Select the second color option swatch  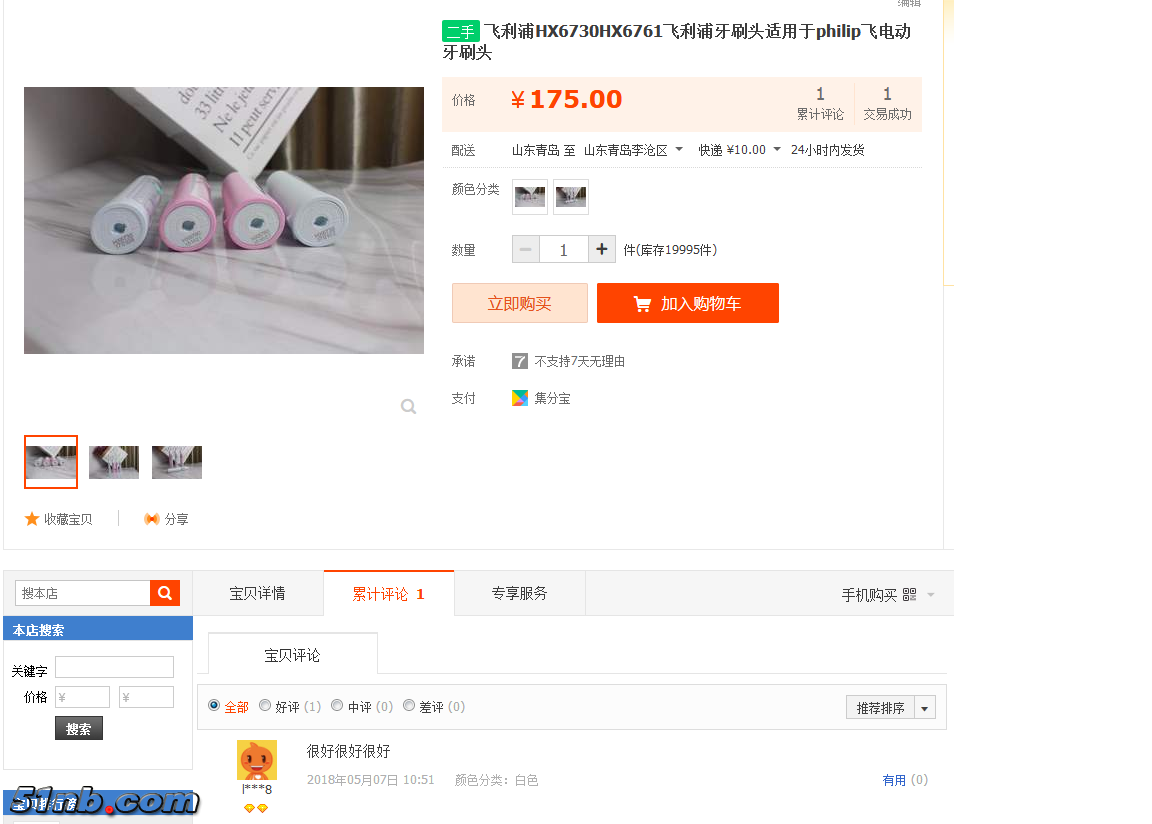pos(571,197)
